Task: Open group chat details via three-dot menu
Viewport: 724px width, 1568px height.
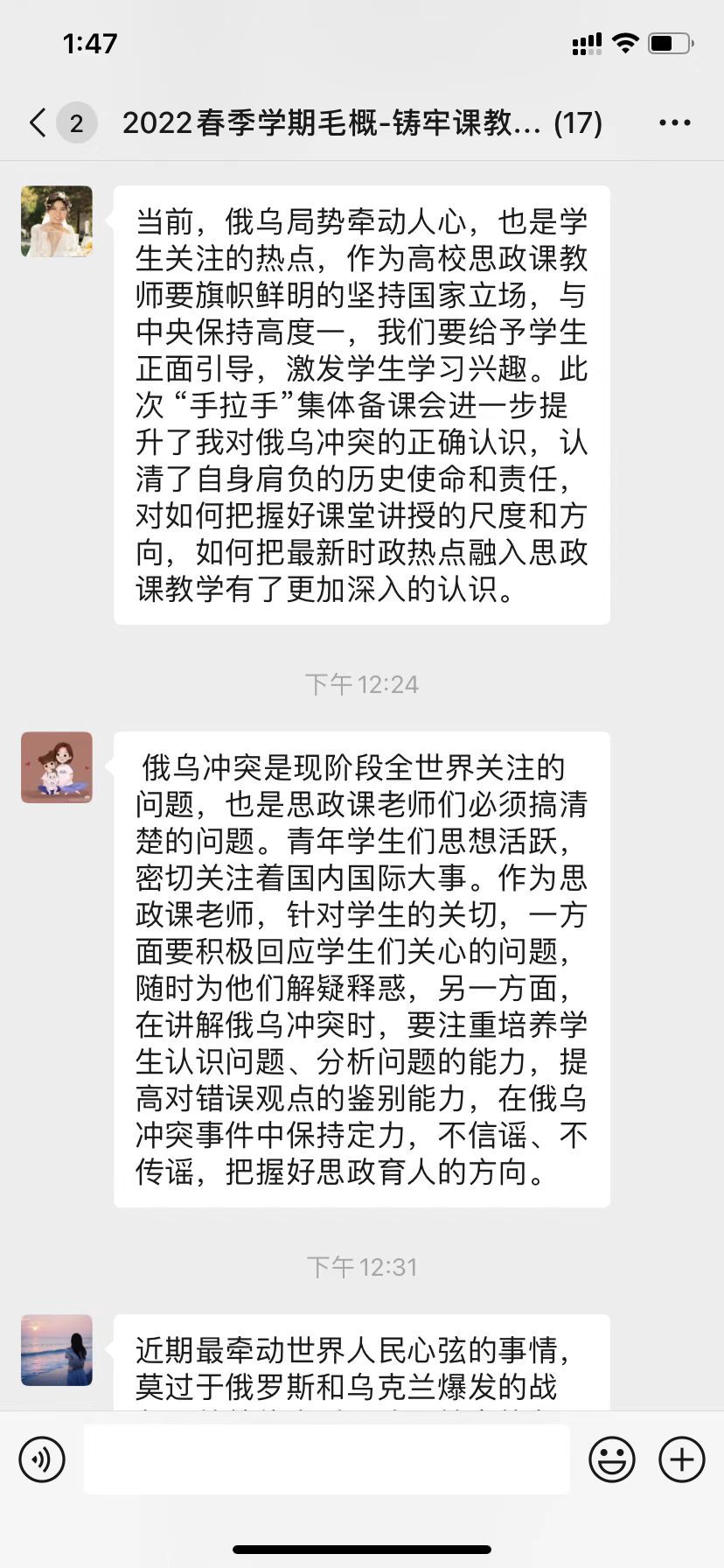Action: pos(674,123)
